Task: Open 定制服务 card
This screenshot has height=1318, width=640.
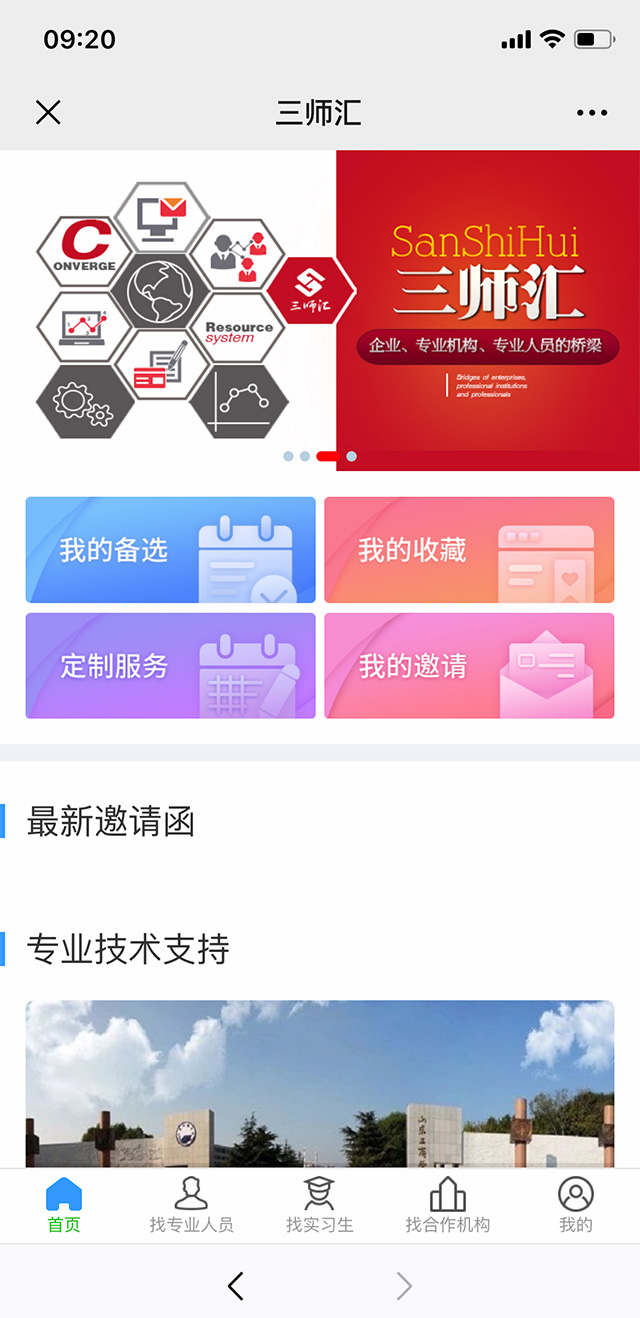Action: pos(170,666)
